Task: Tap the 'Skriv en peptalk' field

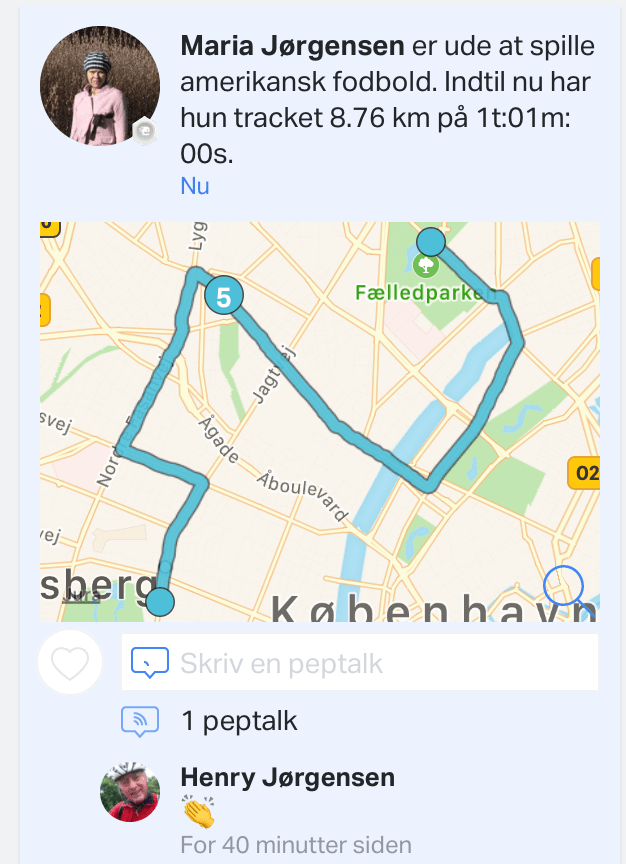Action: coord(360,662)
